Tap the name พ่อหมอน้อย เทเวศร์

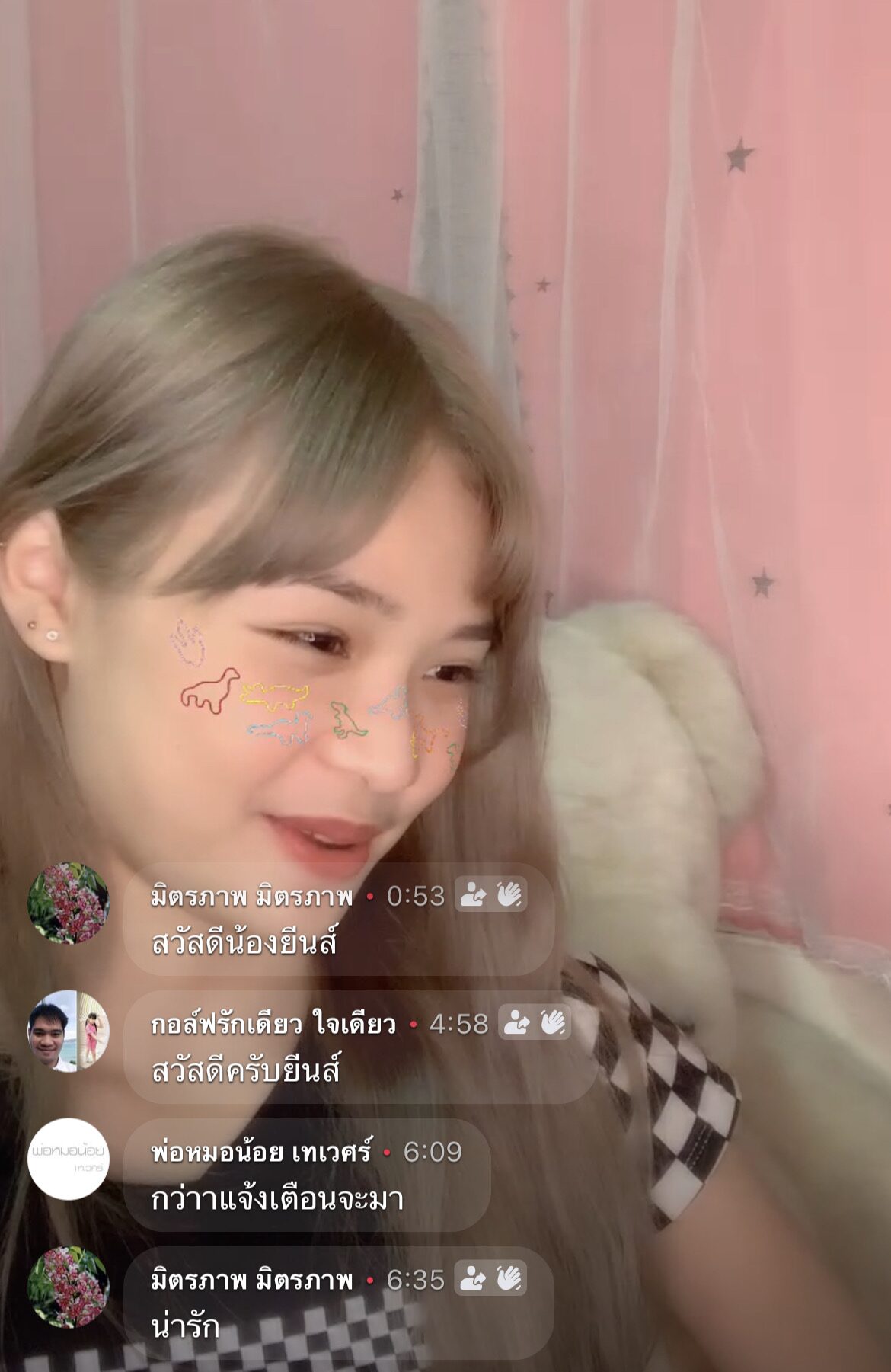tap(261, 1152)
